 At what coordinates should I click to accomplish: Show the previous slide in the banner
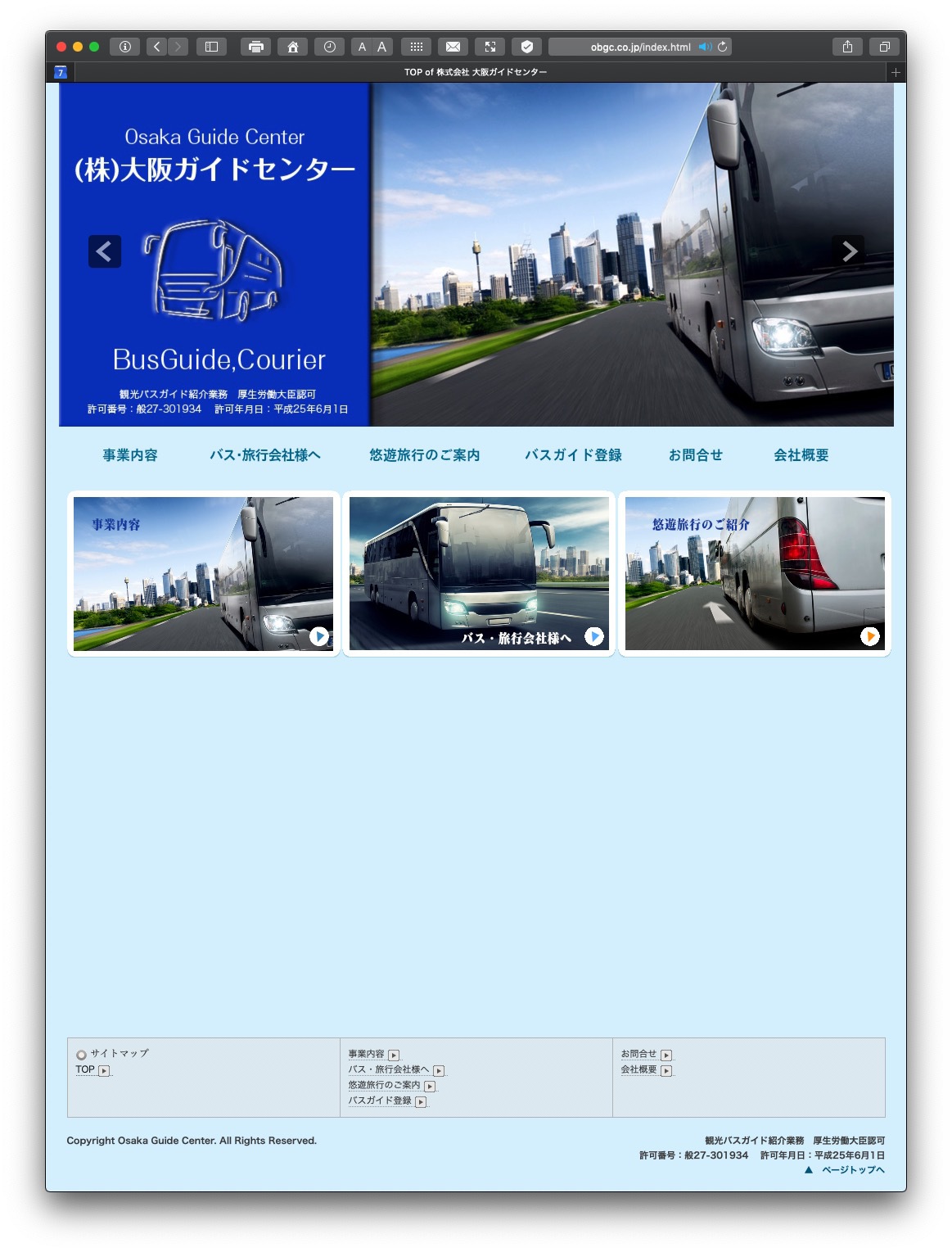pyautogui.click(x=105, y=251)
